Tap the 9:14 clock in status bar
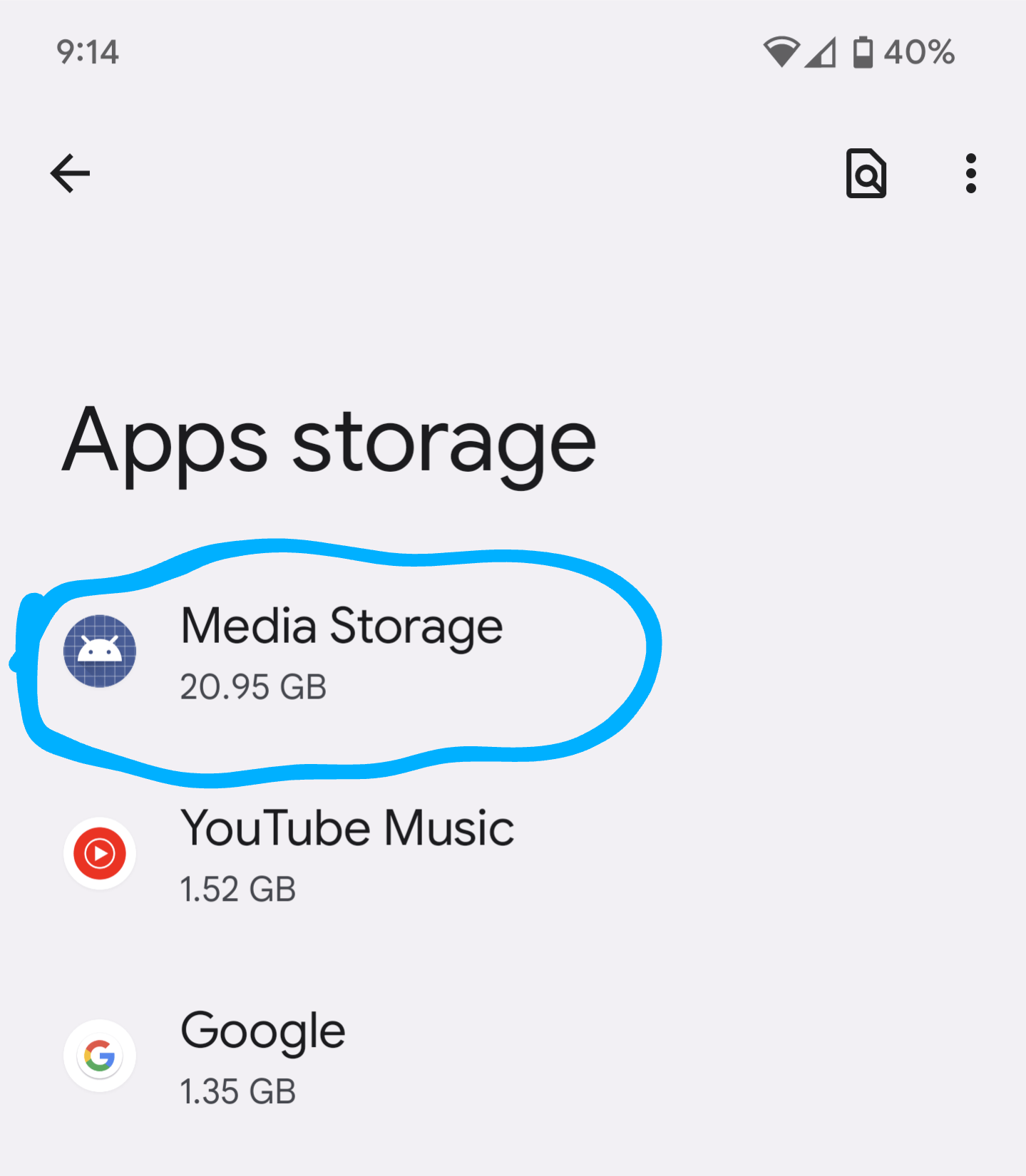This screenshot has height=1176, width=1026. pos(88,51)
